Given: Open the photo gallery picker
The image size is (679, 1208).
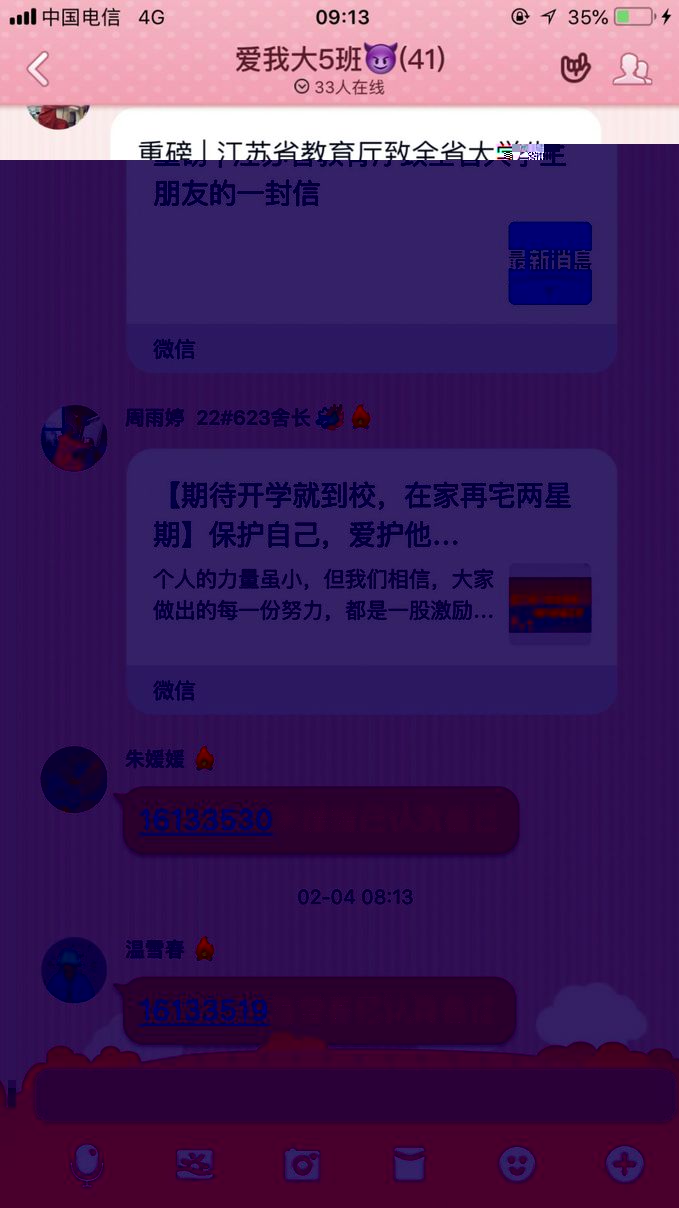Looking at the screenshot, I should [x=195, y=1164].
